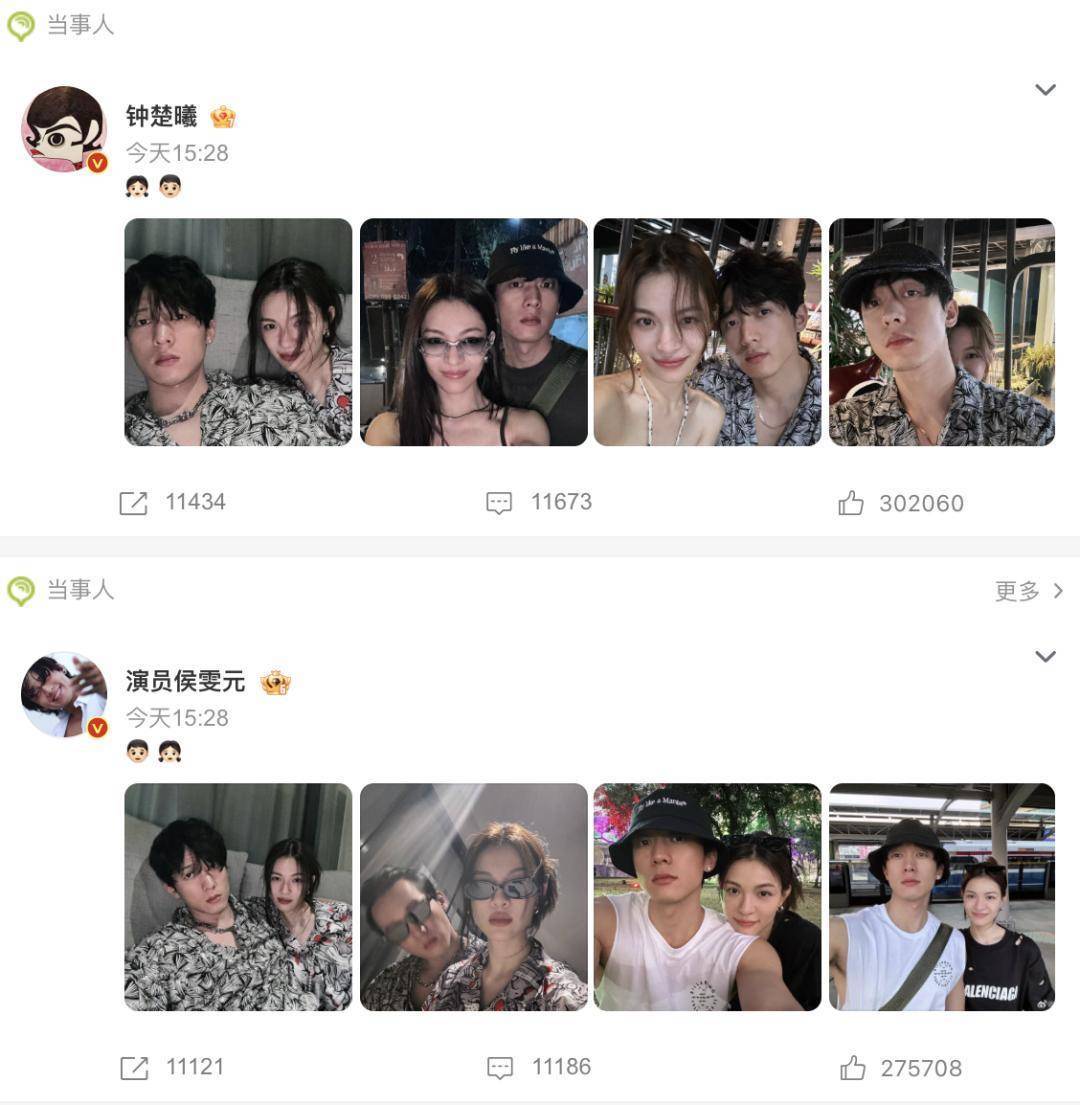The image size is (1080, 1105).
Task: View first photo in 演员侯雯元's post
Action: (x=238, y=897)
